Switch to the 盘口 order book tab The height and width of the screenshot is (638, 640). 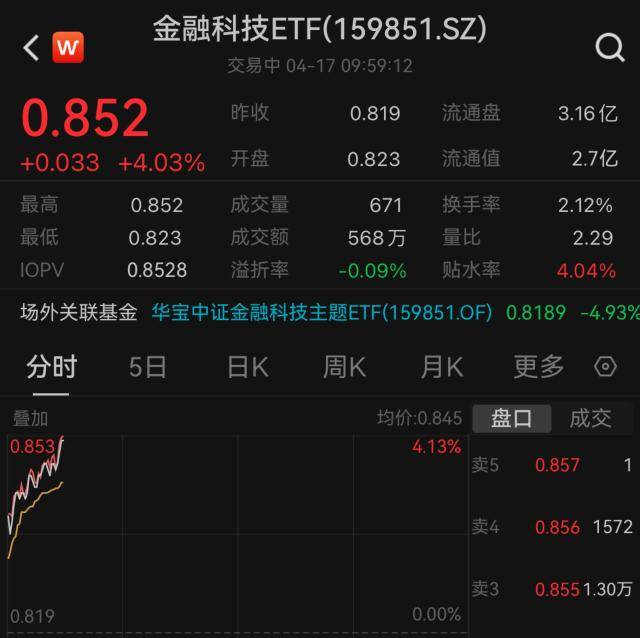point(511,418)
